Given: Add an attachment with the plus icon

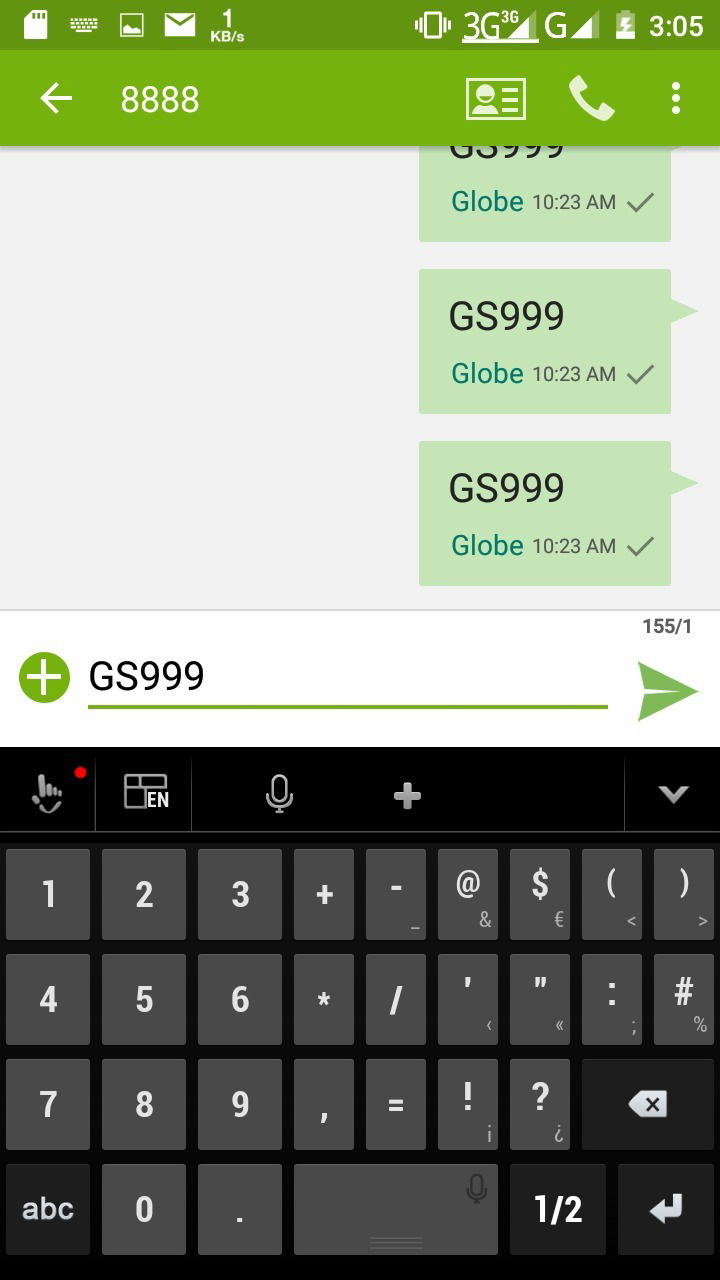Looking at the screenshot, I should click(45, 677).
